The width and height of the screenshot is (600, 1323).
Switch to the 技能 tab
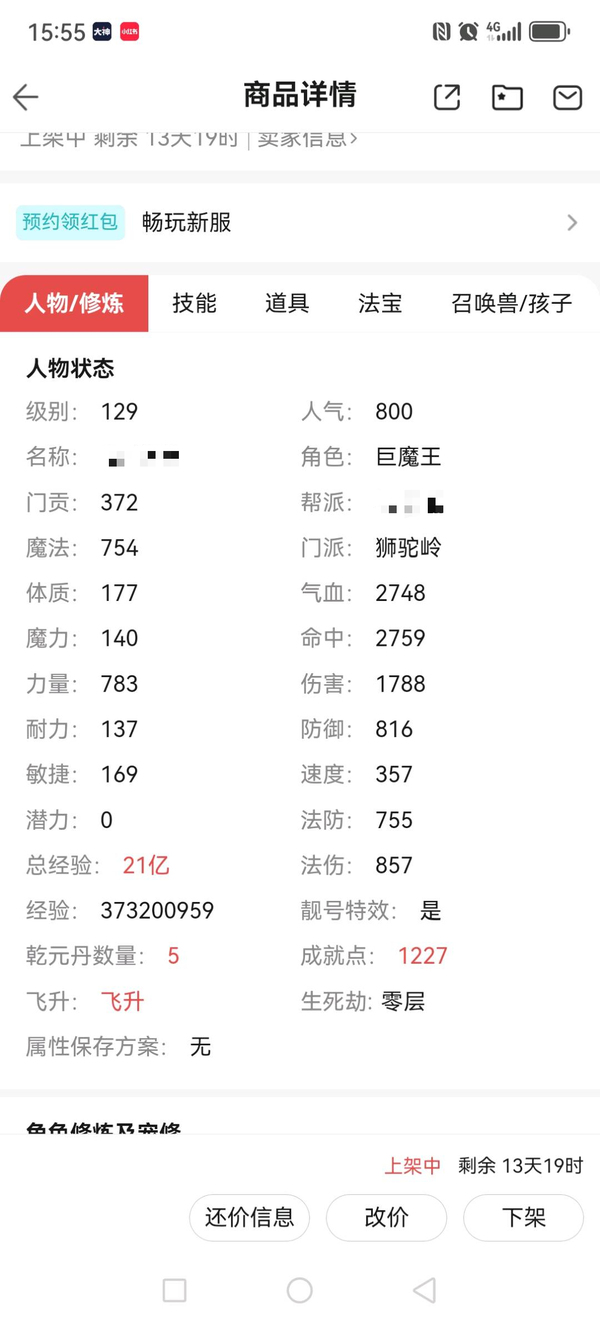click(194, 303)
